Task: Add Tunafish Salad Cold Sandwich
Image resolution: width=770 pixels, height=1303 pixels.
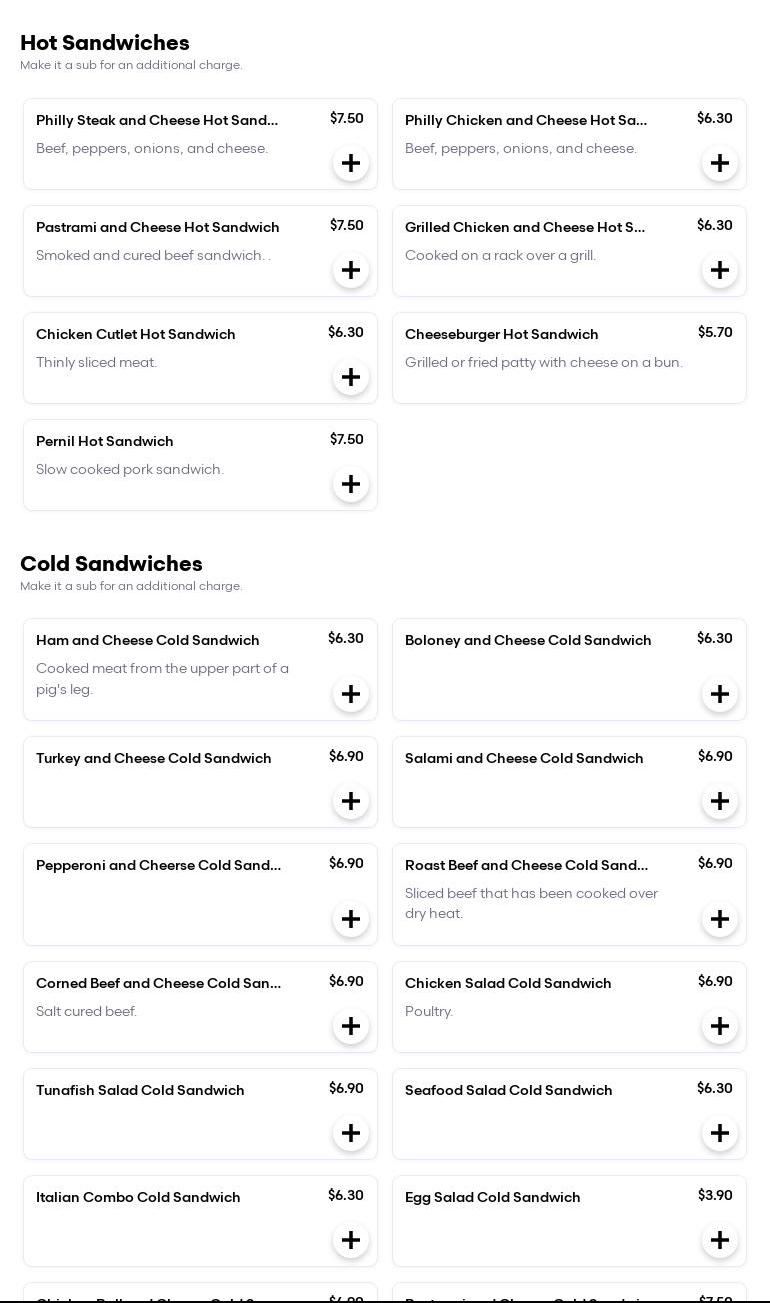Action: (x=351, y=1133)
